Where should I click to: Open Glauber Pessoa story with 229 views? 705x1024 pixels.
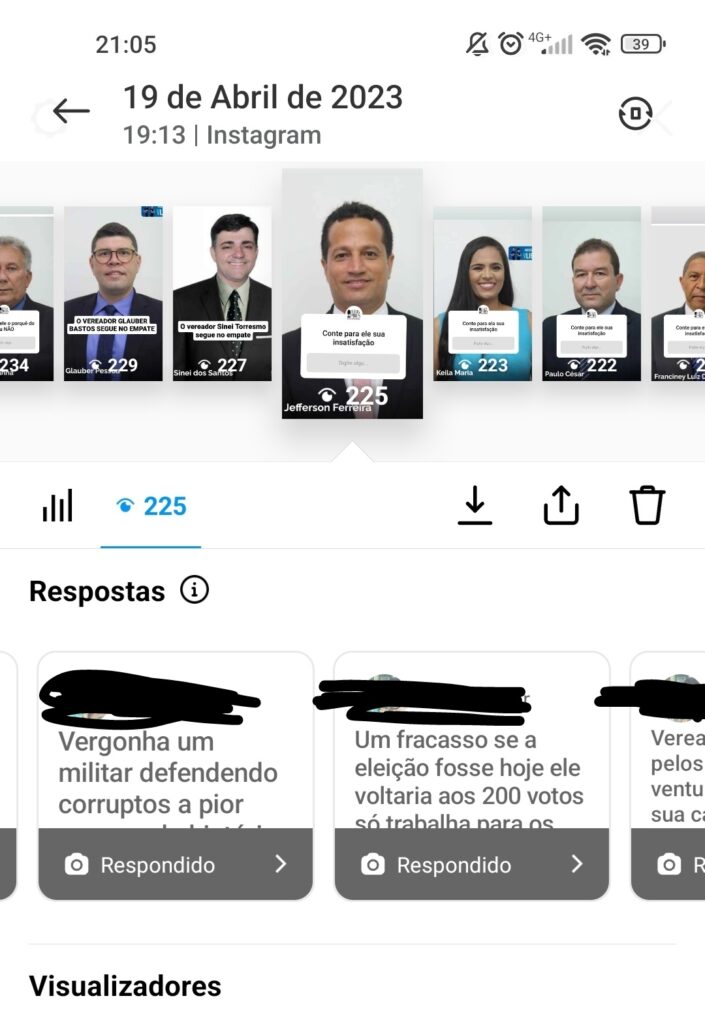[113, 293]
